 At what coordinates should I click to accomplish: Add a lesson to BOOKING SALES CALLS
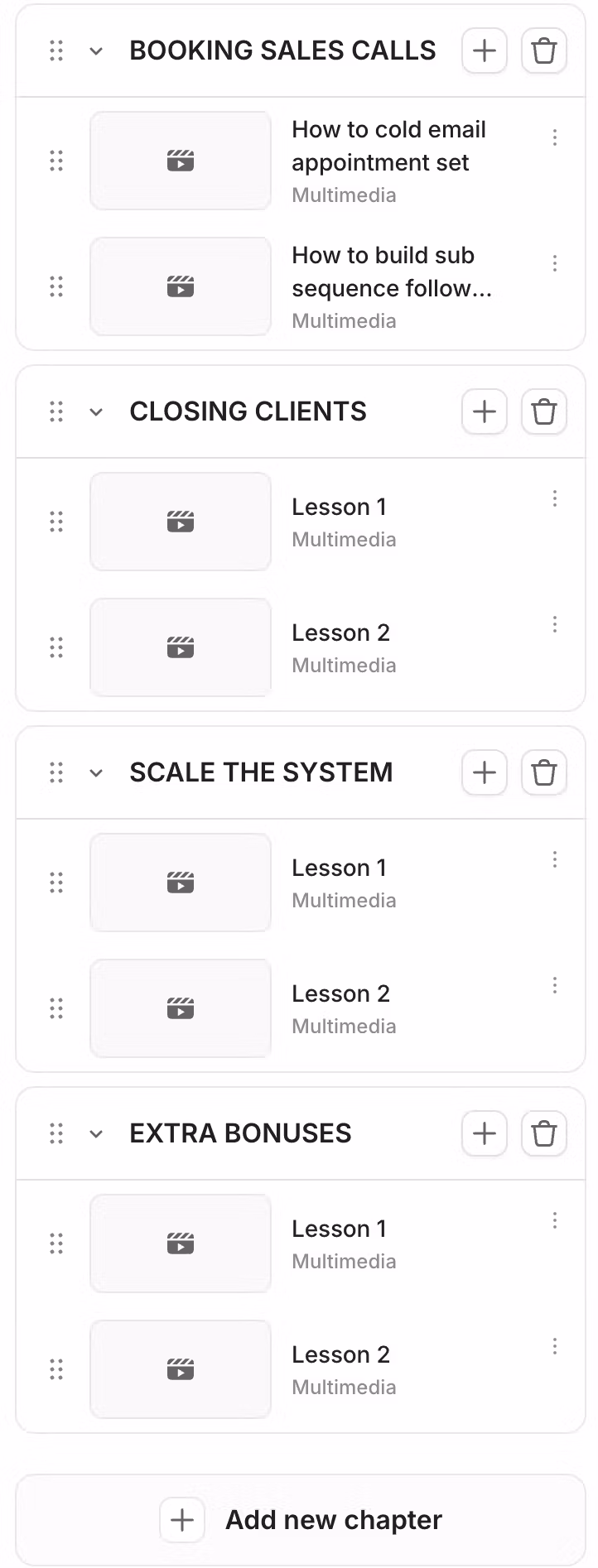point(485,51)
